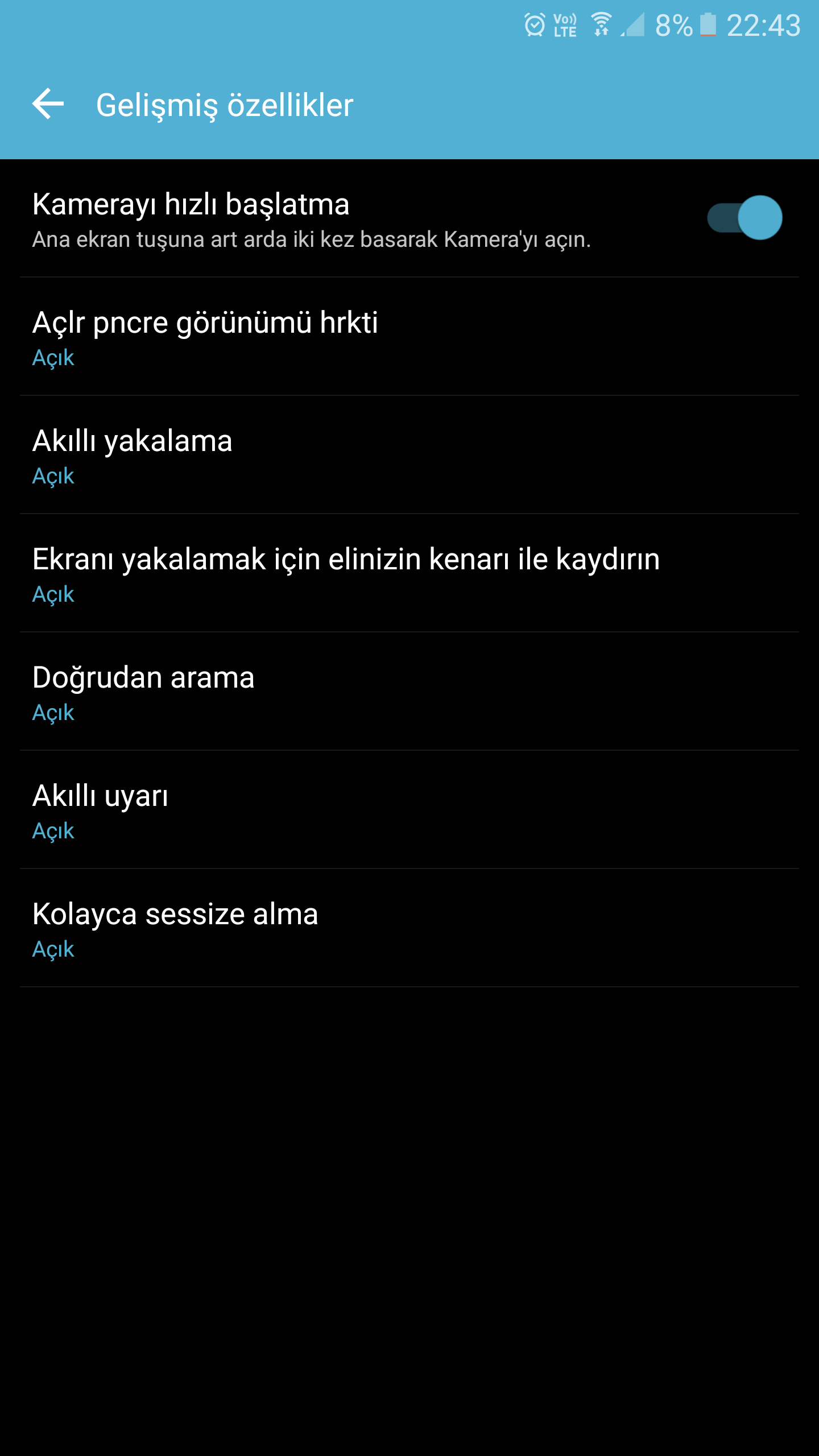This screenshot has height=1456, width=819.
Task: Toggle Kamerayı hızlı başlatma switch off
Action: click(744, 218)
